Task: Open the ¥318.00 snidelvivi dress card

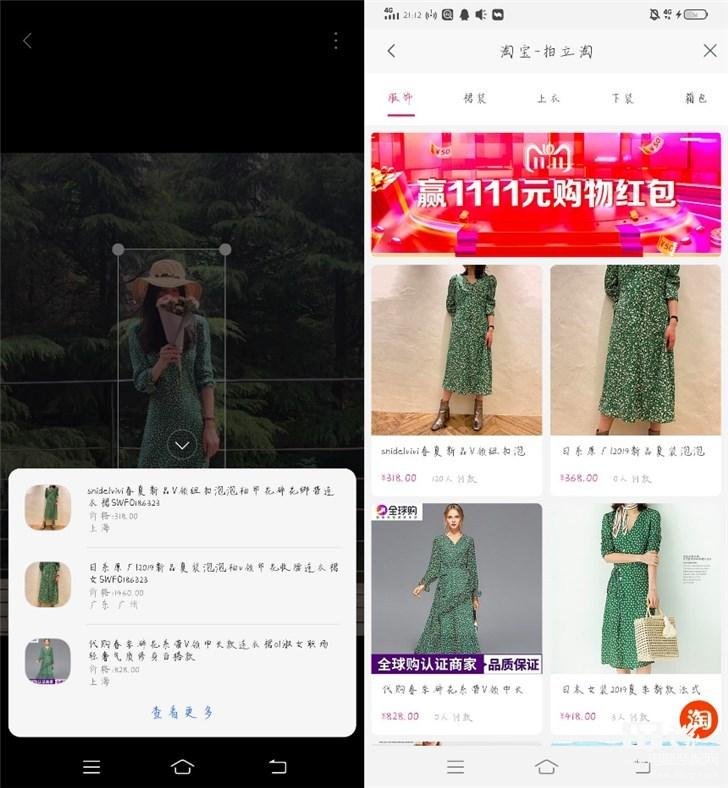Action: [456, 378]
